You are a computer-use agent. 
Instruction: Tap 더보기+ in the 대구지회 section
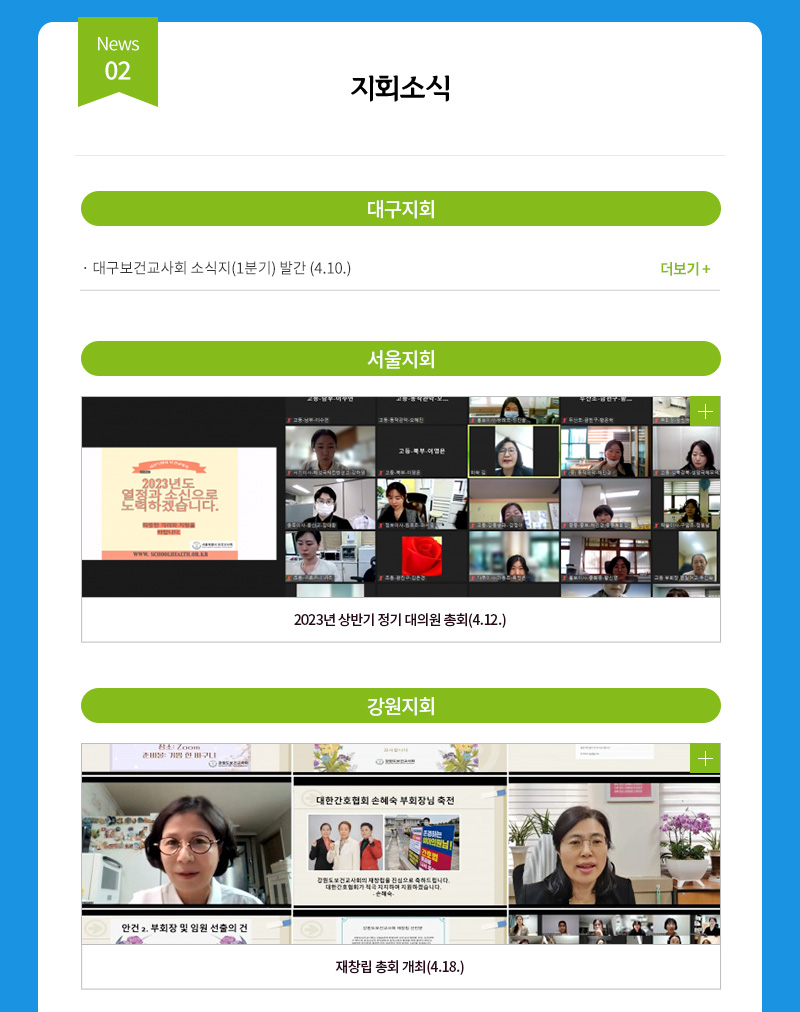click(x=685, y=269)
